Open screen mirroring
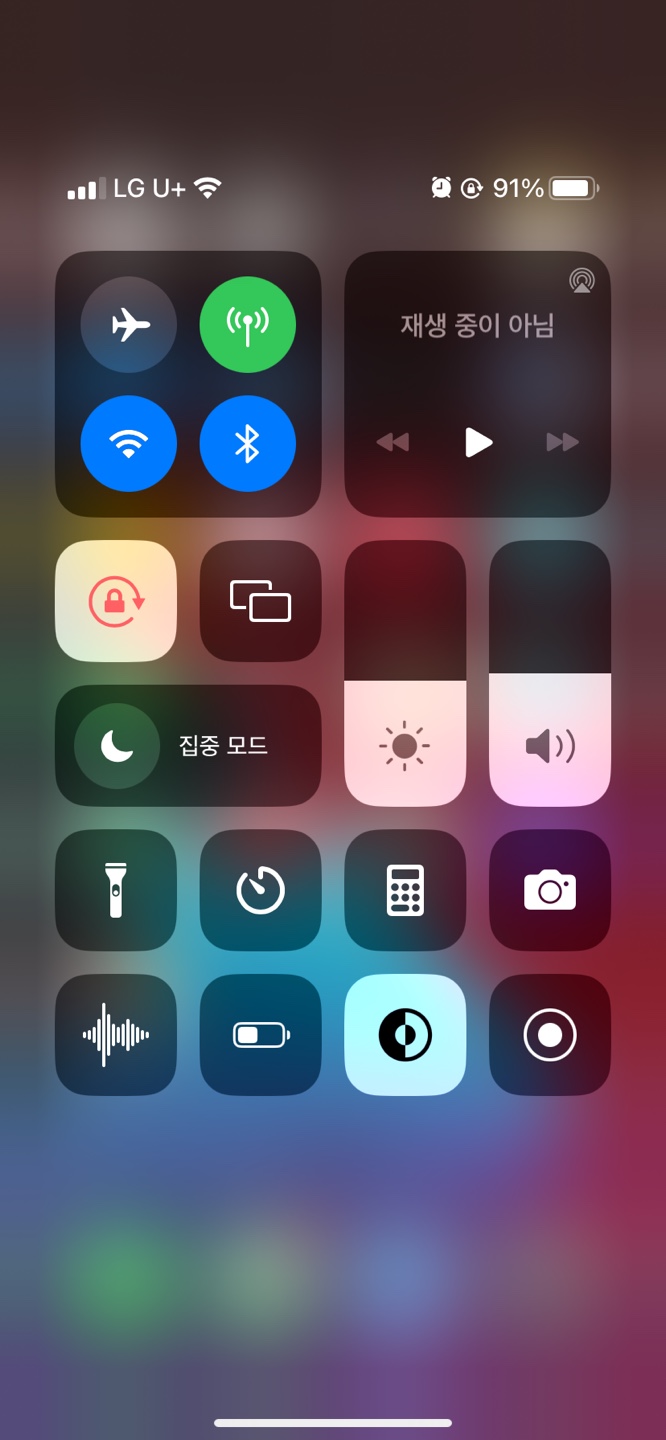Screen dimensions: 666x1440 point(261,601)
